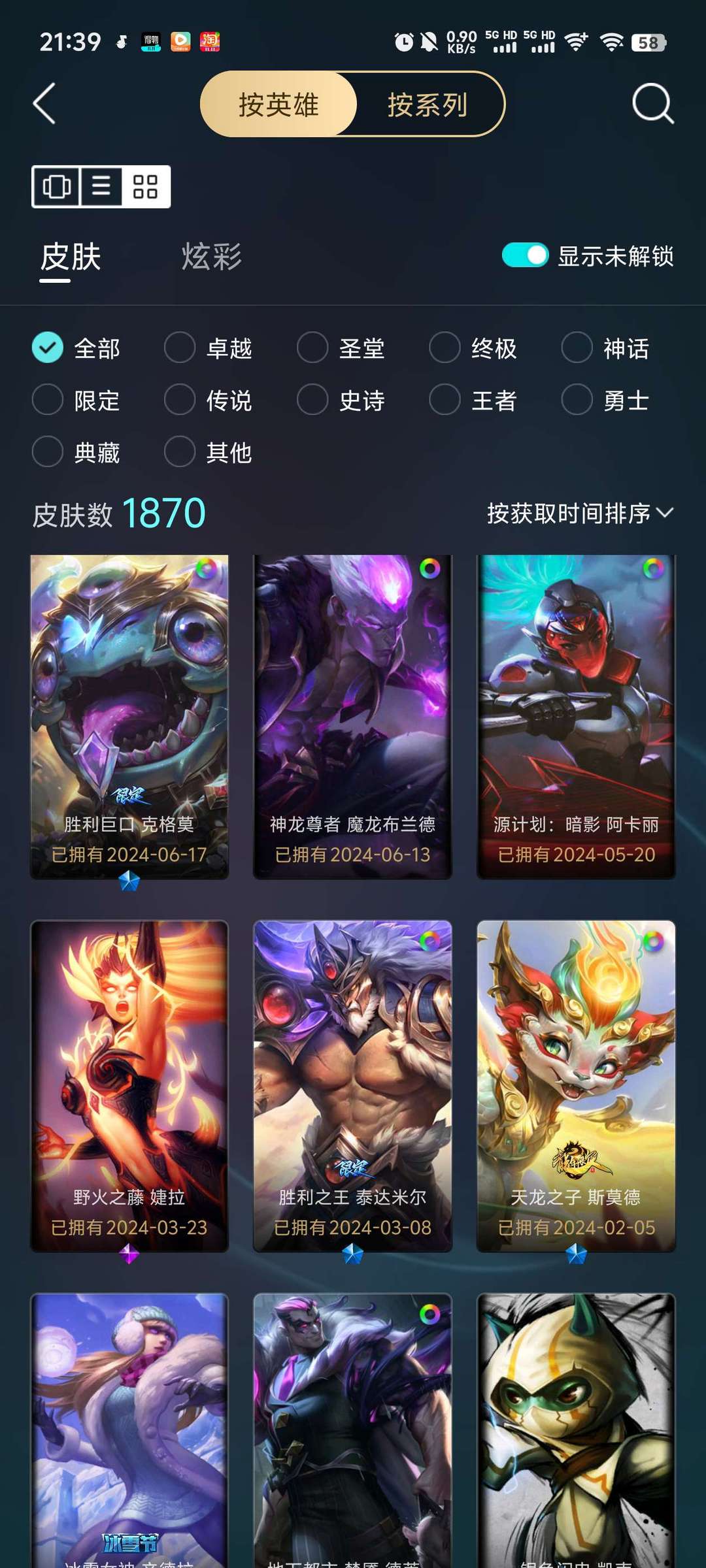Image resolution: width=706 pixels, height=1568 pixels.
Task: Open the 野火之藤 婕拉 skin card
Action: (129, 1071)
